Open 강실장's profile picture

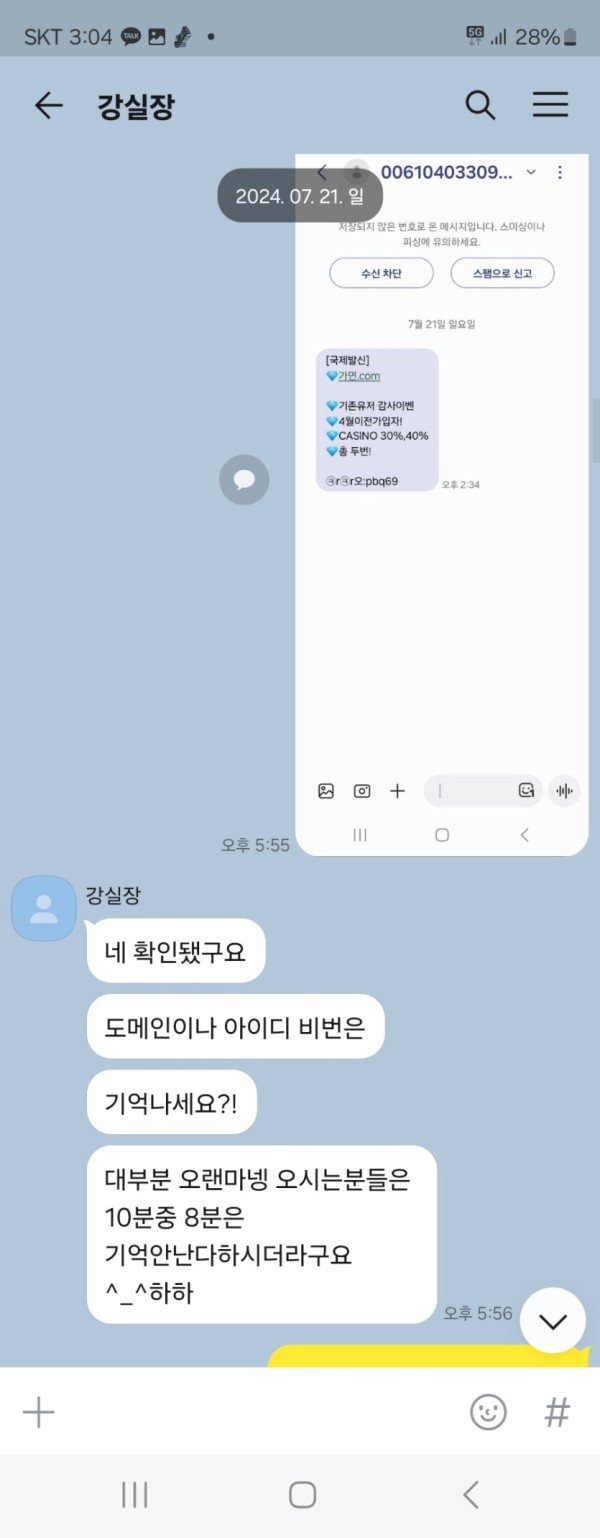click(43, 908)
